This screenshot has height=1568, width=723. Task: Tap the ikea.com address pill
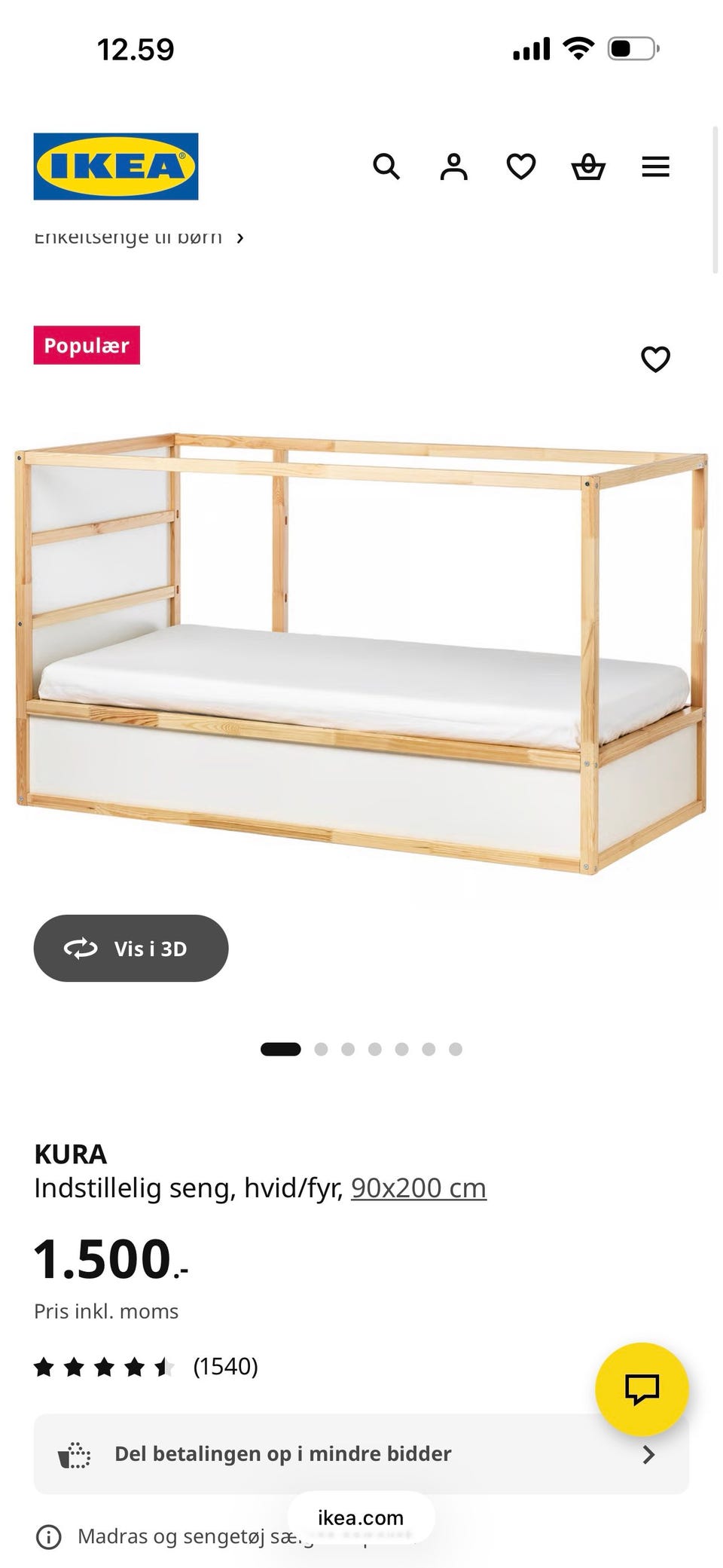361,1518
